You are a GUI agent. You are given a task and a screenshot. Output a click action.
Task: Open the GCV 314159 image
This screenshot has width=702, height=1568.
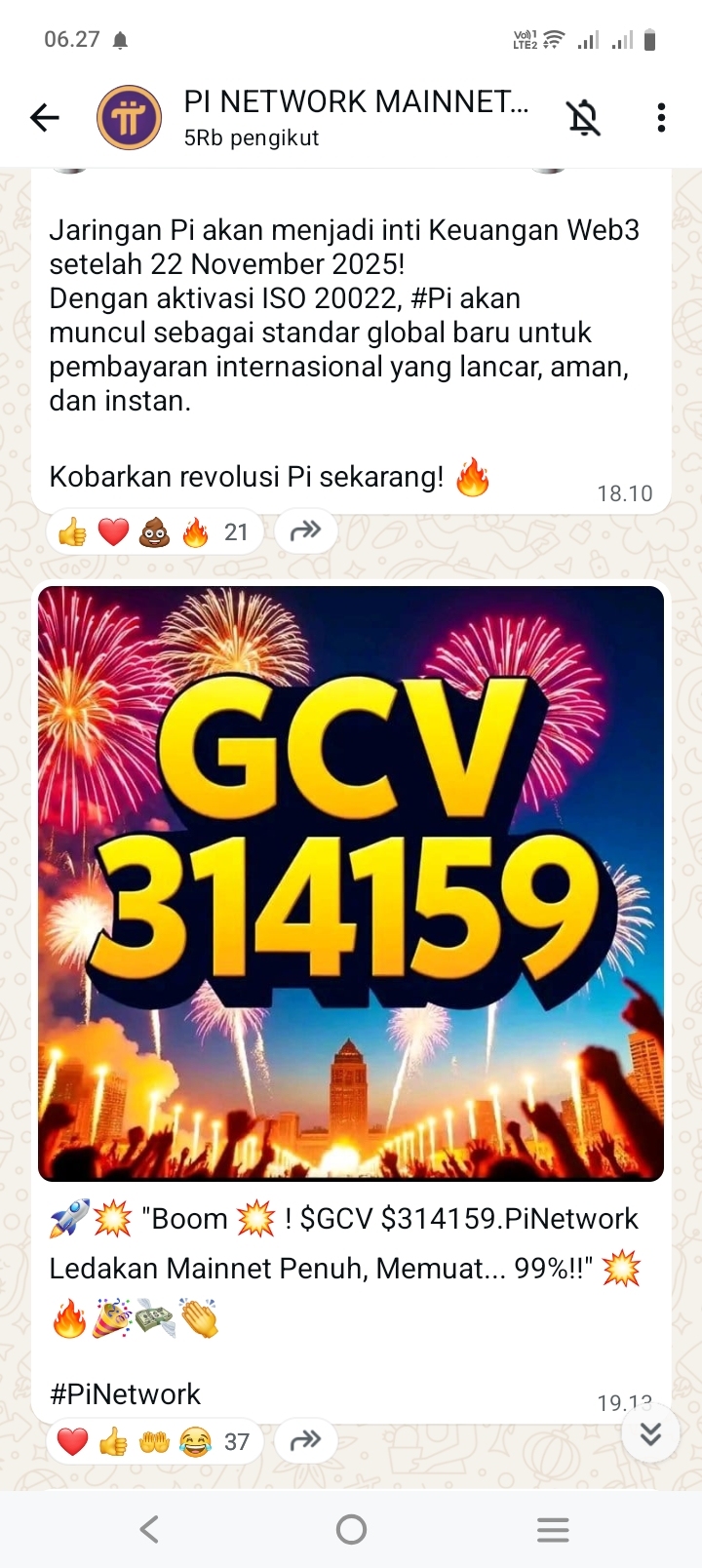[351, 882]
